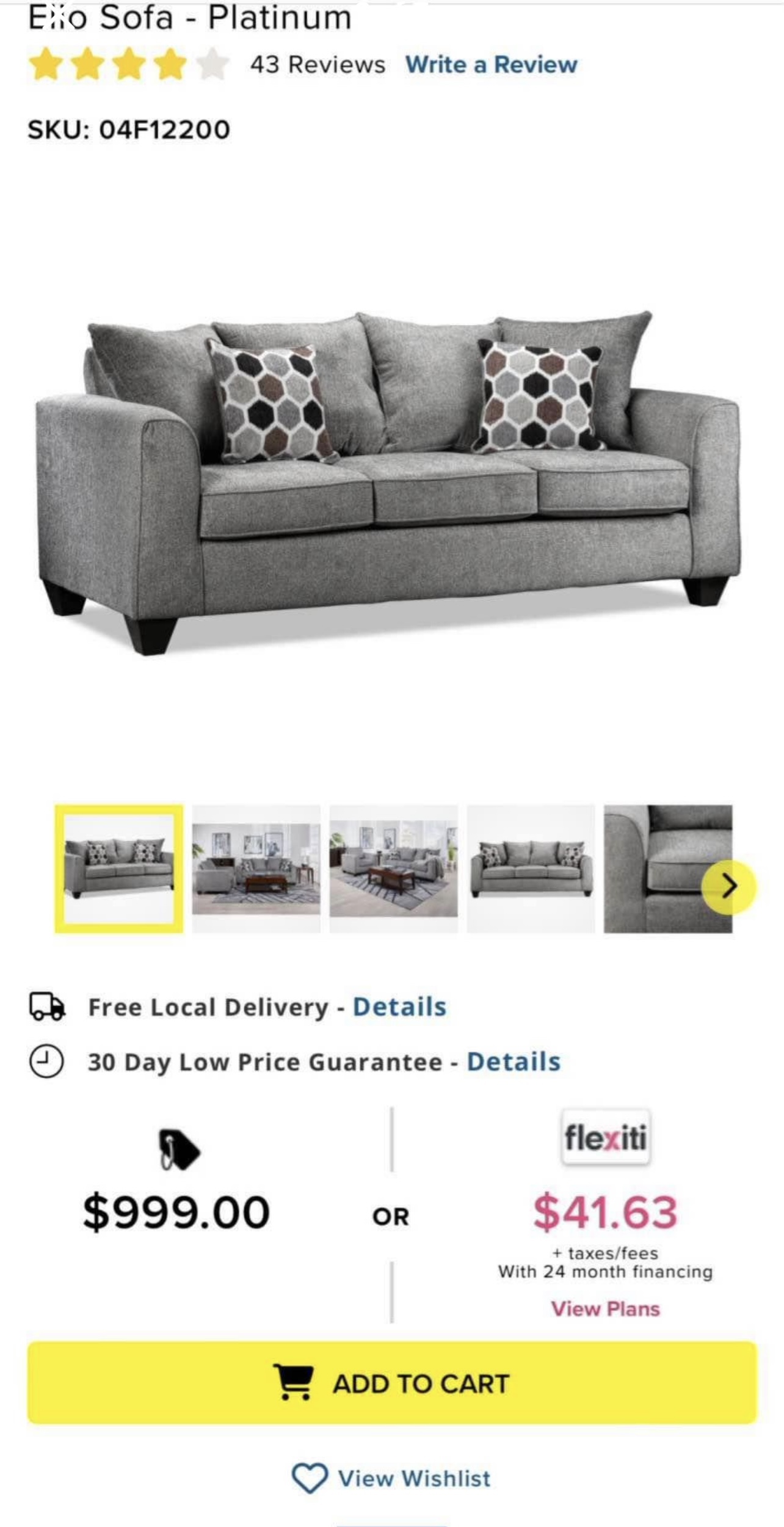Viewport: 784px width, 1527px height.
Task: Select the fourth thumbnail with the front sofa view
Action: 531,869
